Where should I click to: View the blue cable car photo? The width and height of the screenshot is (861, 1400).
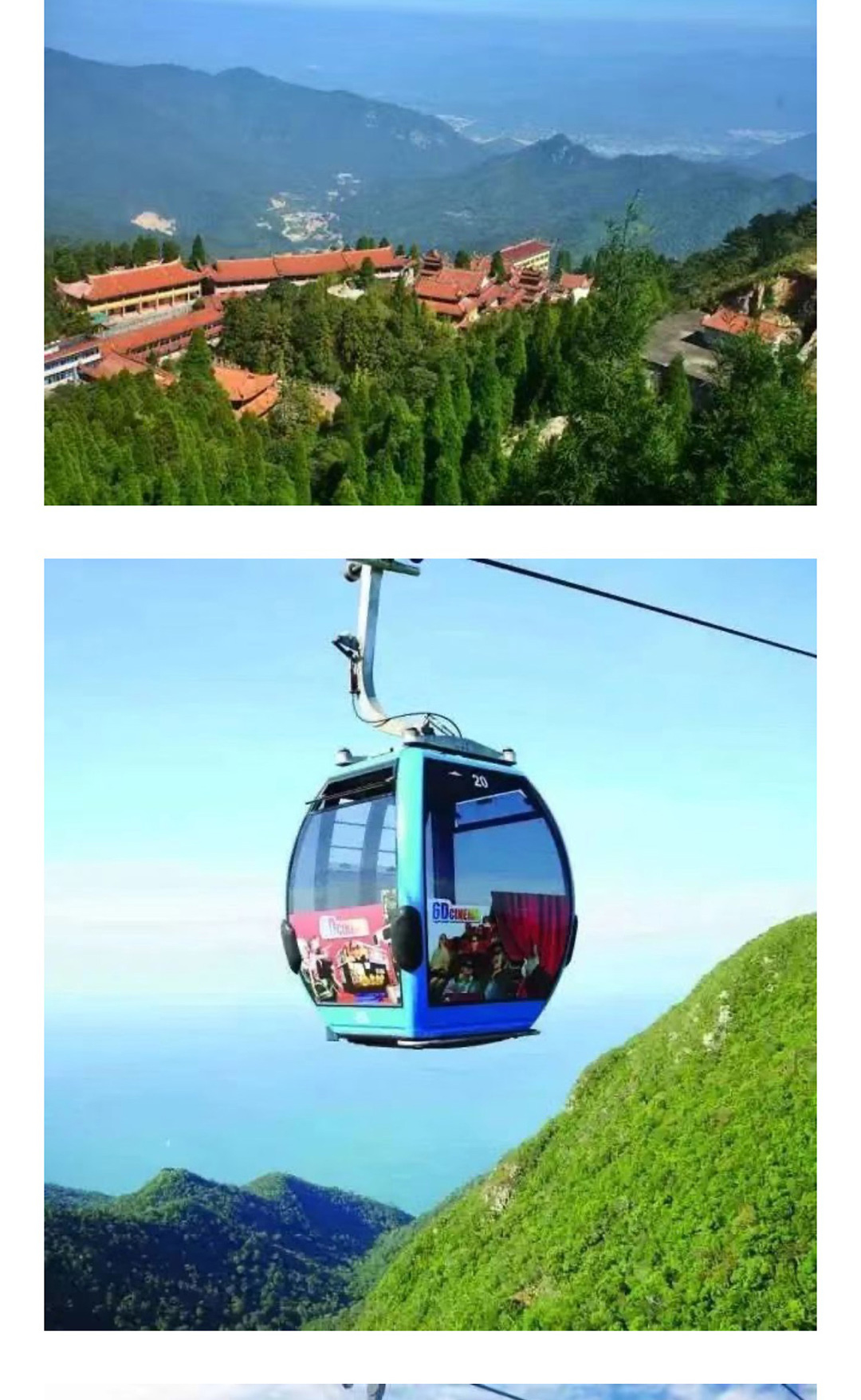coord(431,944)
